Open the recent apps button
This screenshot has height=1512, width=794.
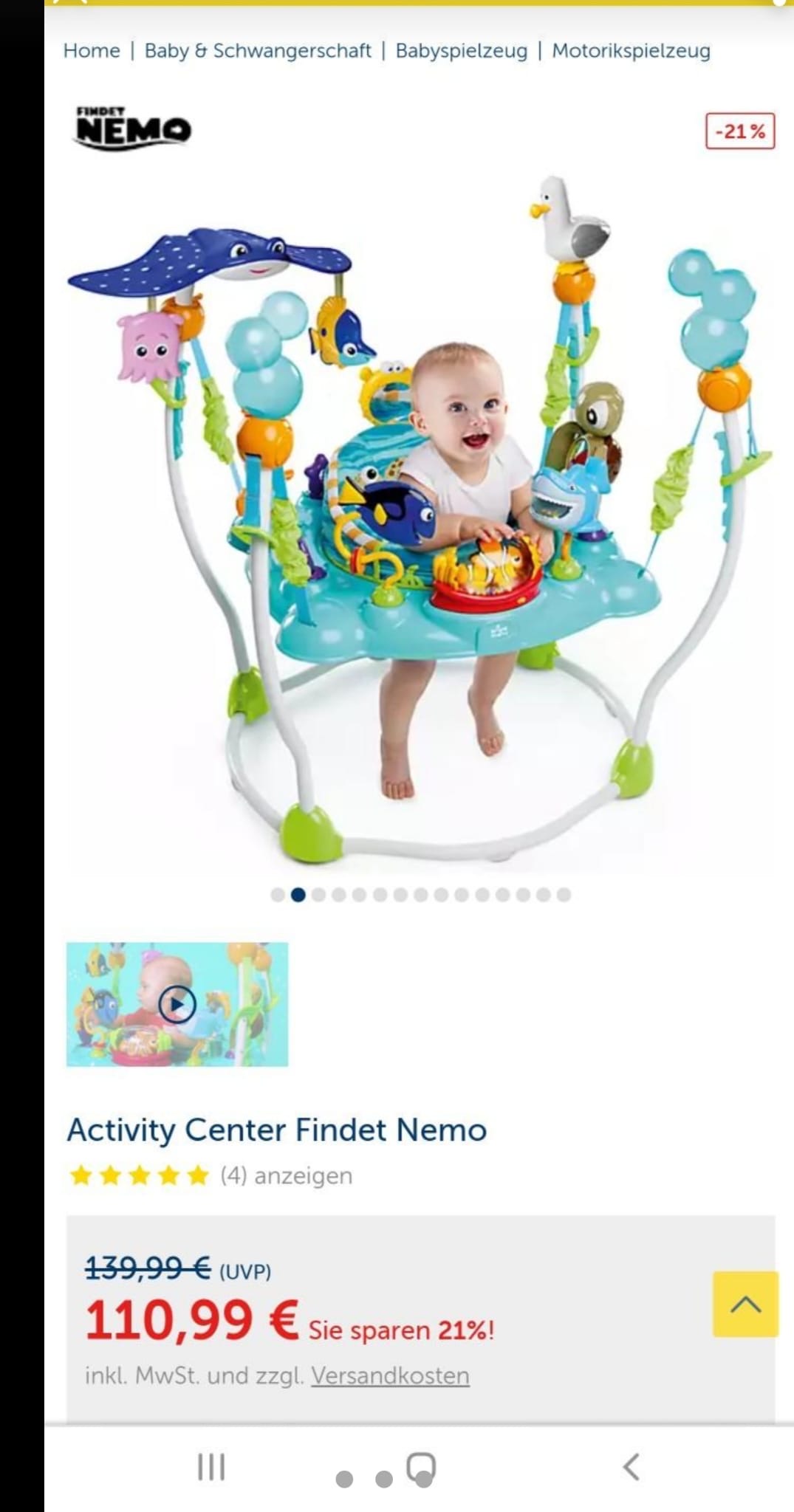[x=211, y=1467]
